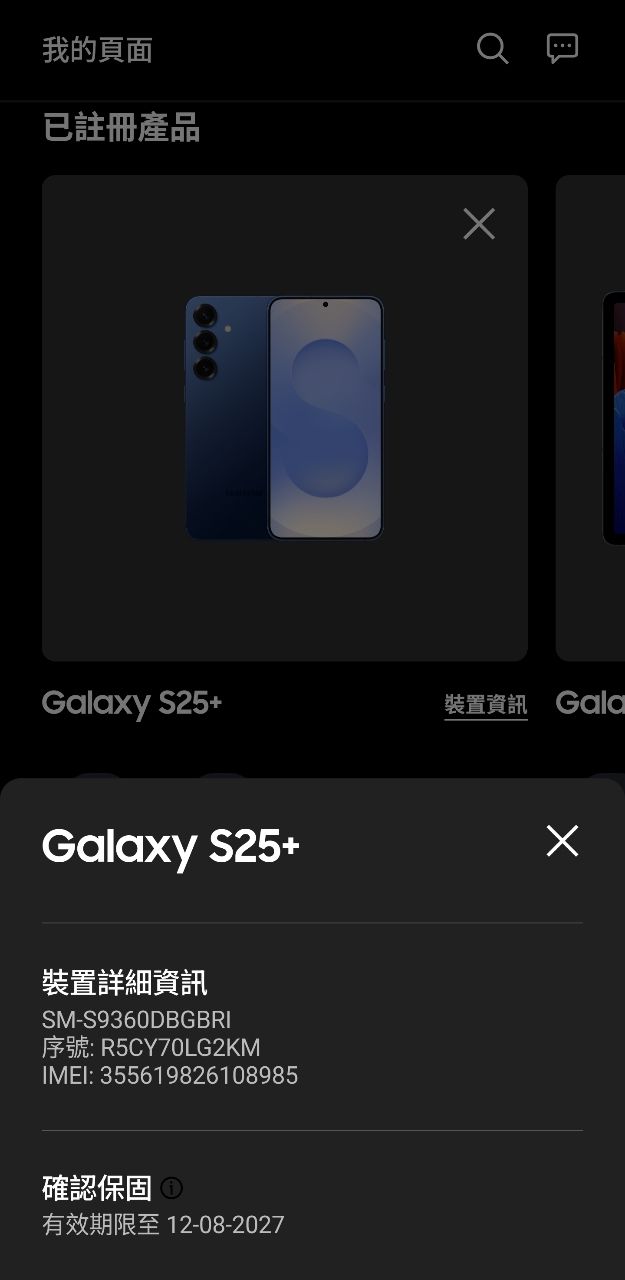
Task: Open the chat messages icon
Action: click(562, 48)
